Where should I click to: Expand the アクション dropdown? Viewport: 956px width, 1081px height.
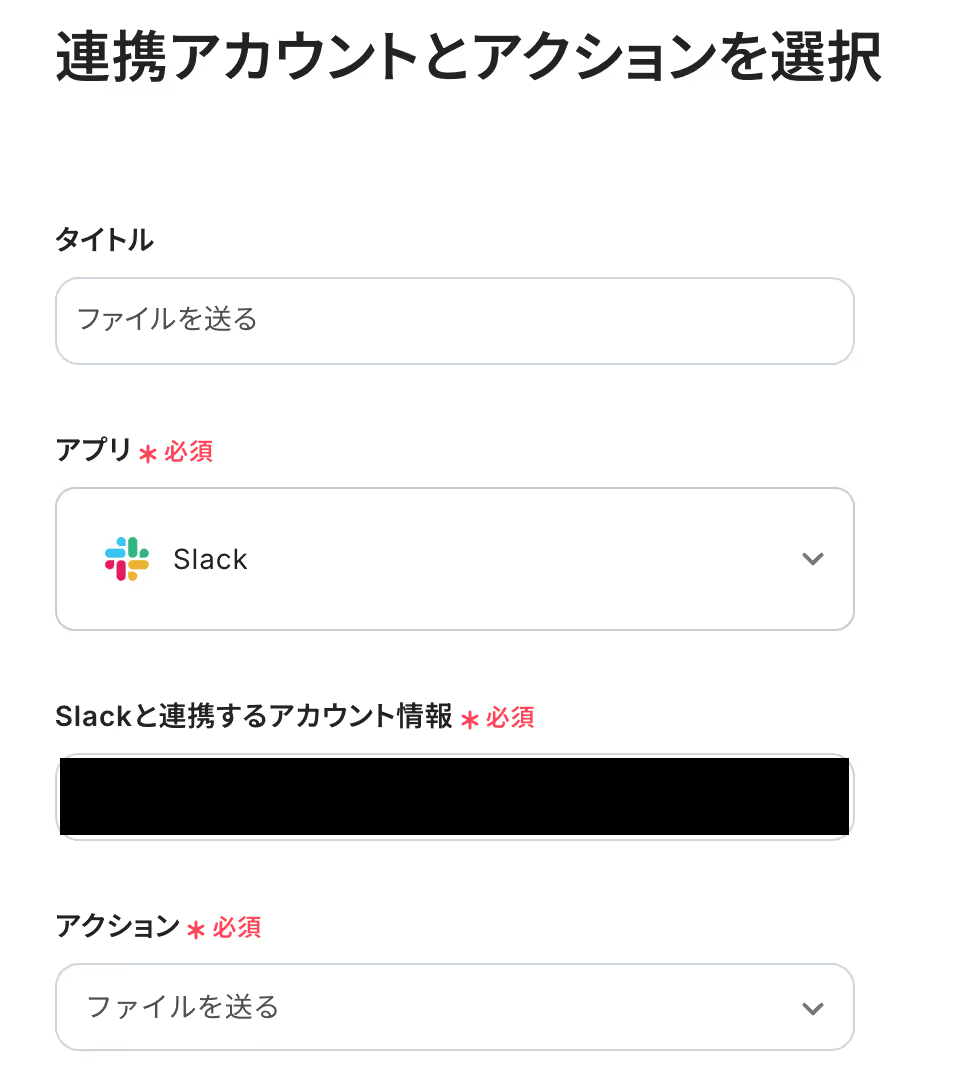coord(454,1007)
